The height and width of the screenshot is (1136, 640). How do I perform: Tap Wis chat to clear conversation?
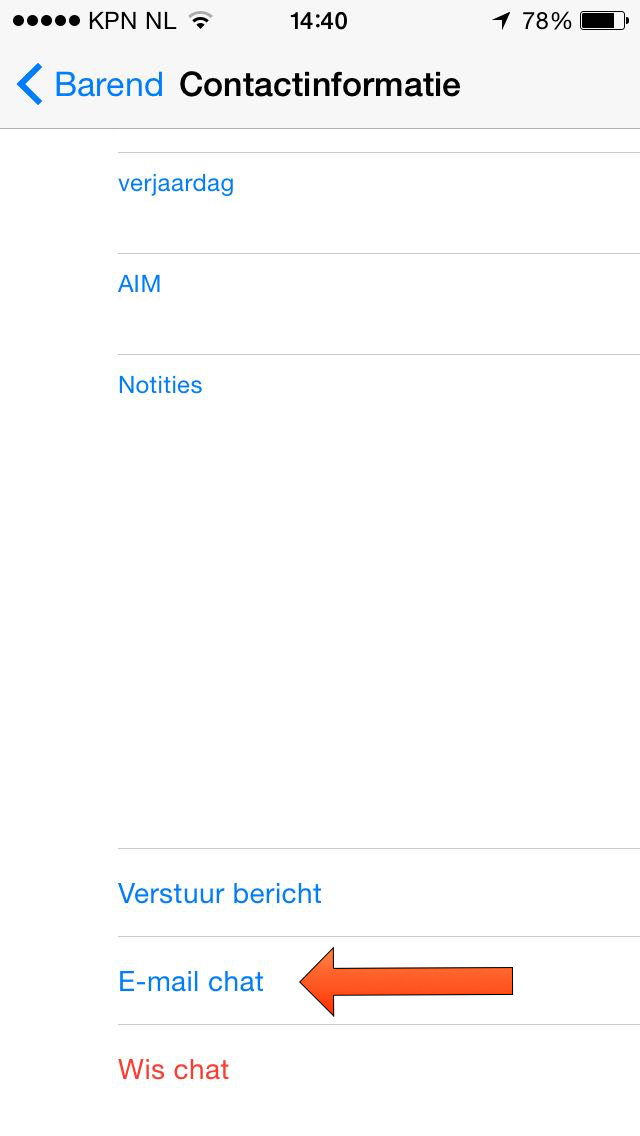(174, 1069)
